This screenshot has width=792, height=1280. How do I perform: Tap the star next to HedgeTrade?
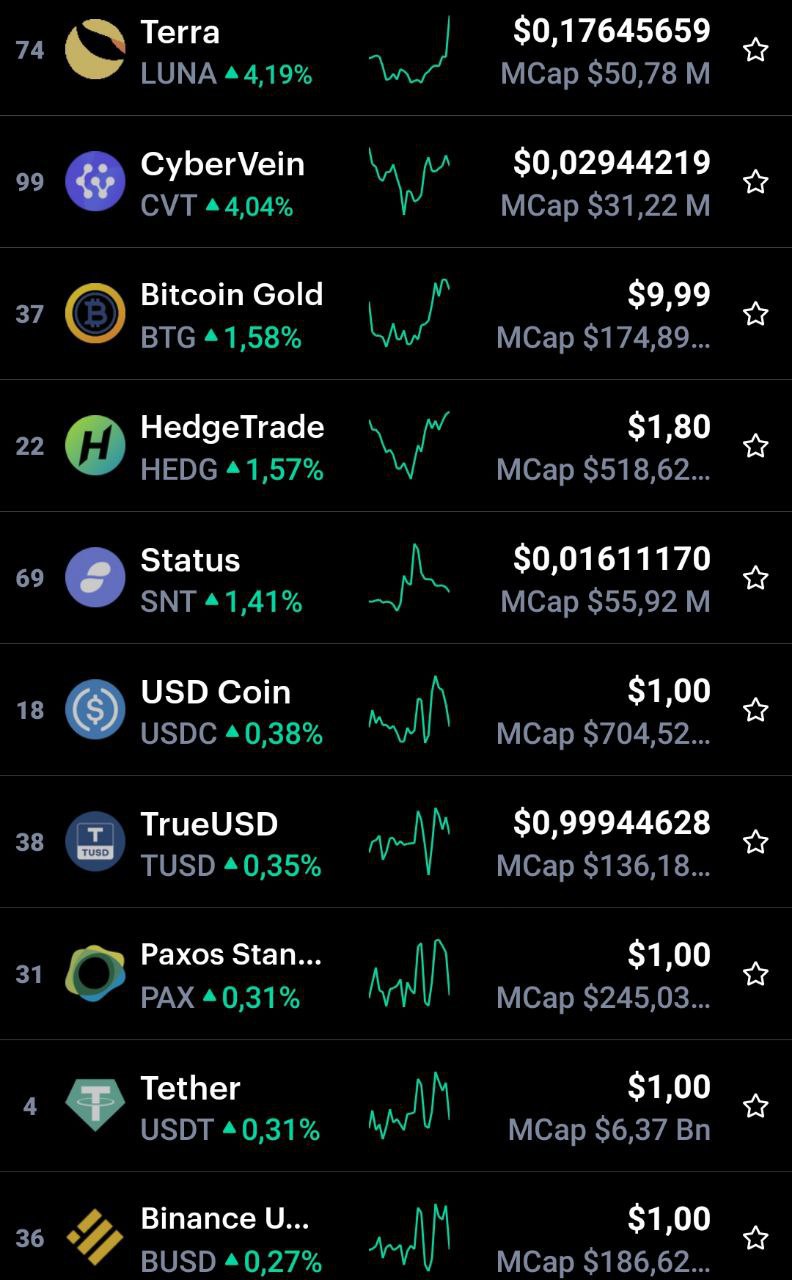coord(756,446)
